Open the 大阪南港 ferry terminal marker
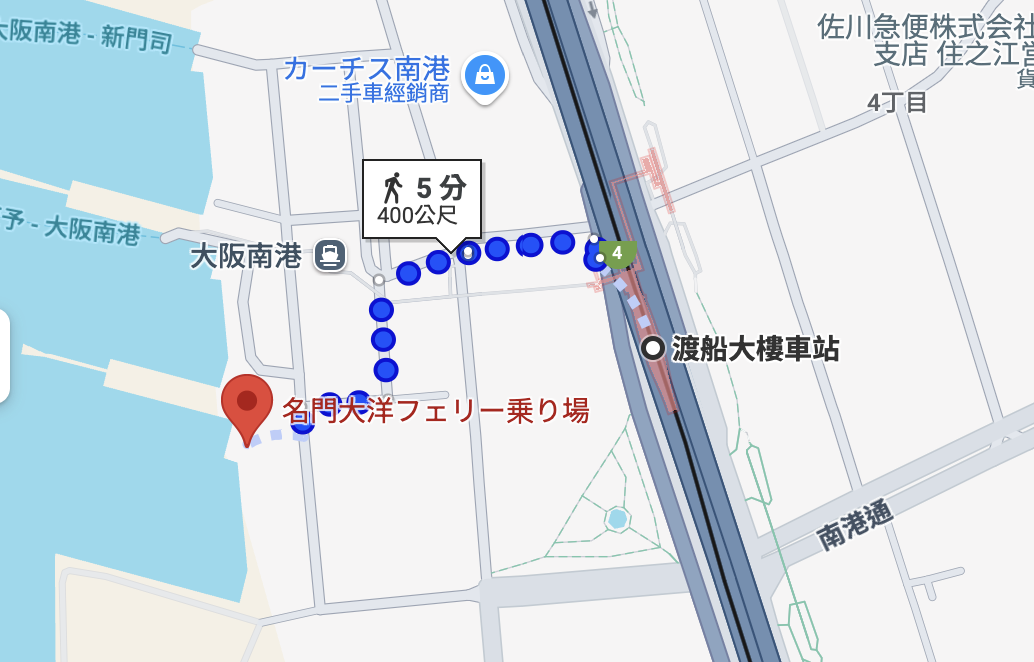Viewport: 1034px width, 662px height. coord(330,256)
